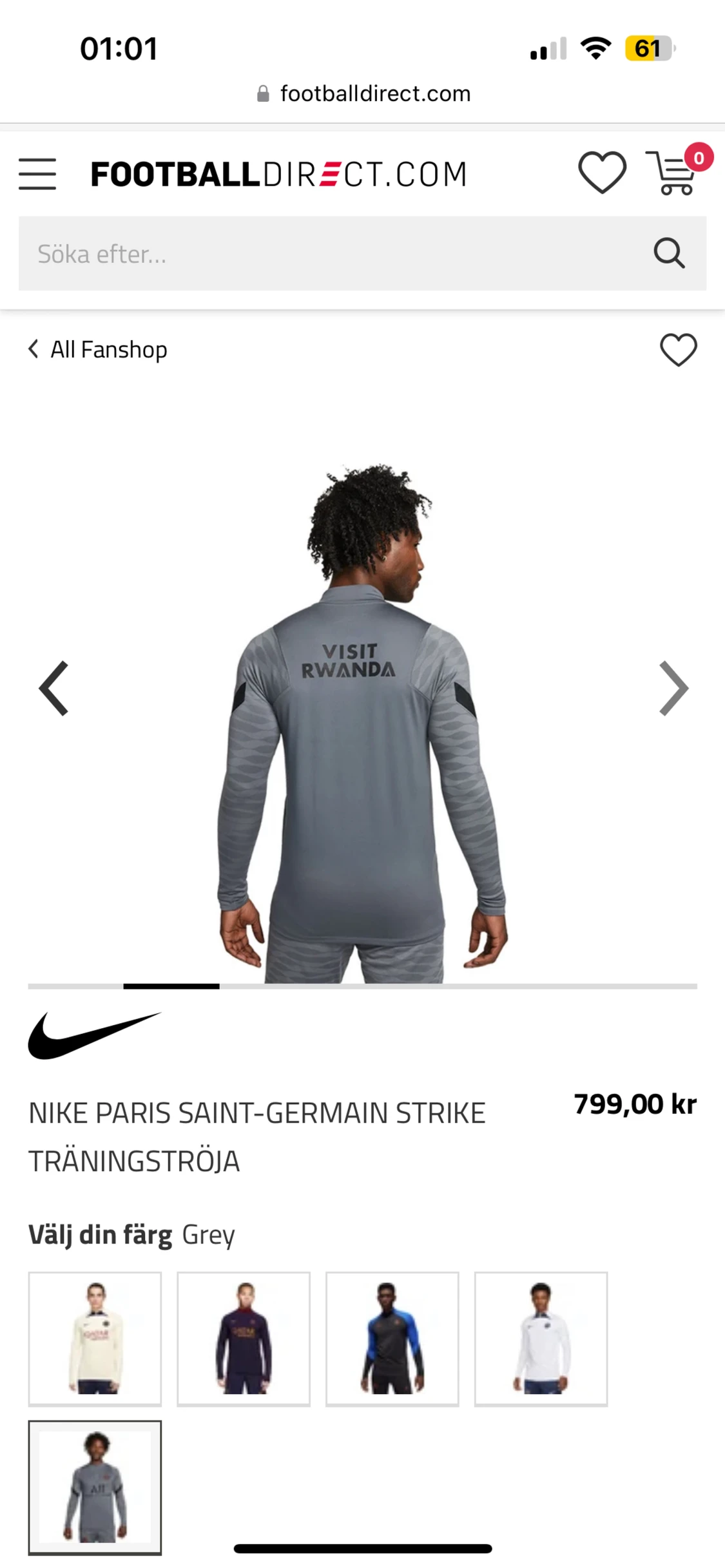The width and height of the screenshot is (725, 1568).
Task: Add this jersey to favorites
Action: click(x=678, y=350)
